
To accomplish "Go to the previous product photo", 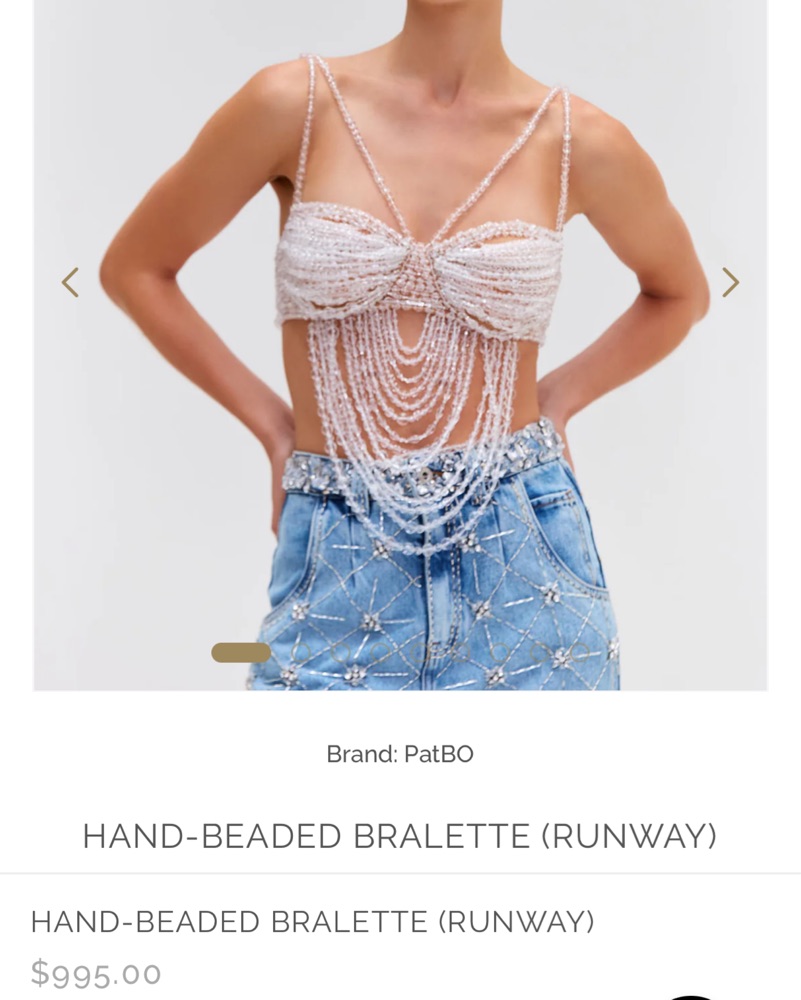I will click(x=70, y=283).
